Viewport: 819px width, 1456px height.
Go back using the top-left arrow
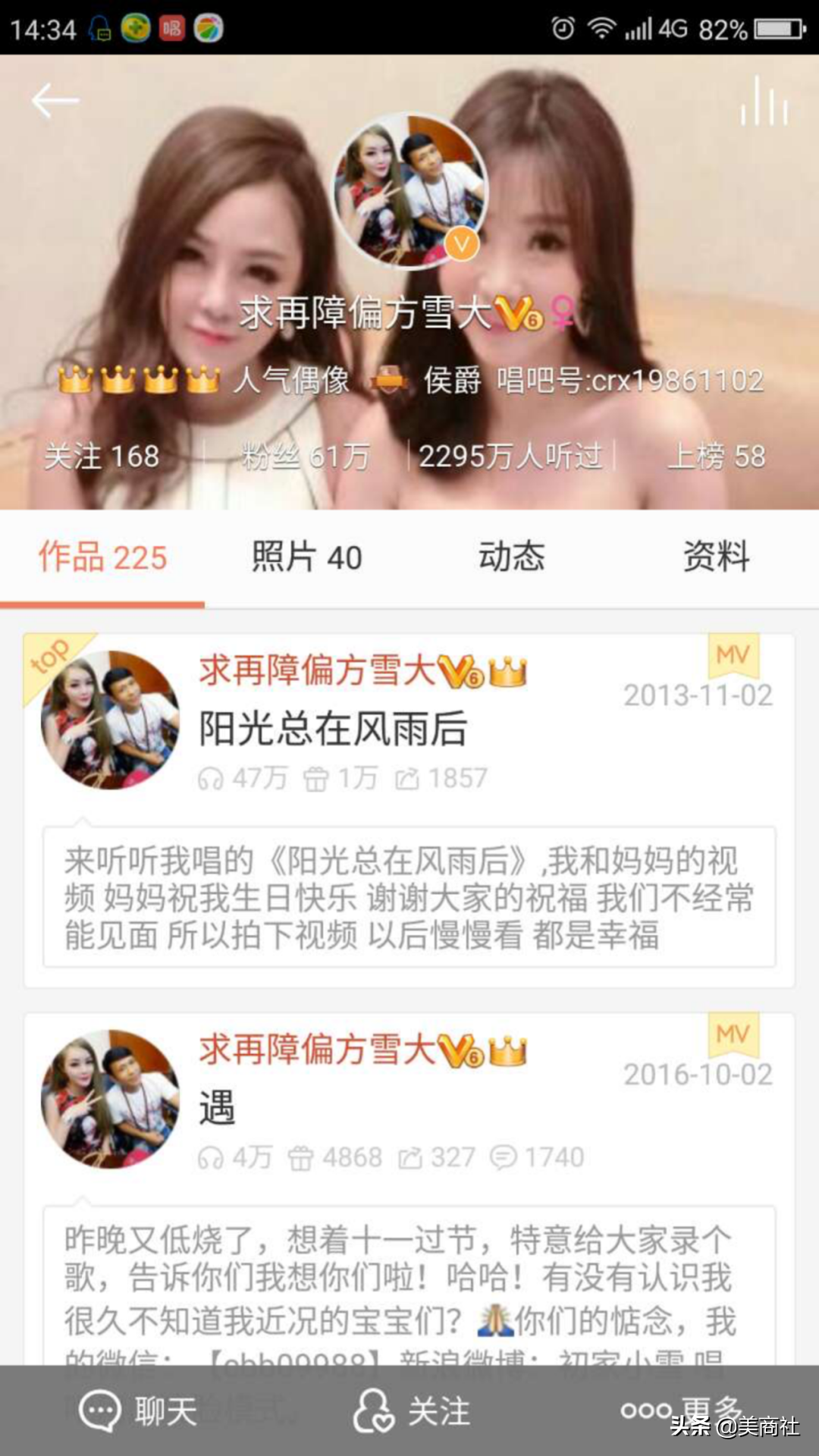[55, 100]
